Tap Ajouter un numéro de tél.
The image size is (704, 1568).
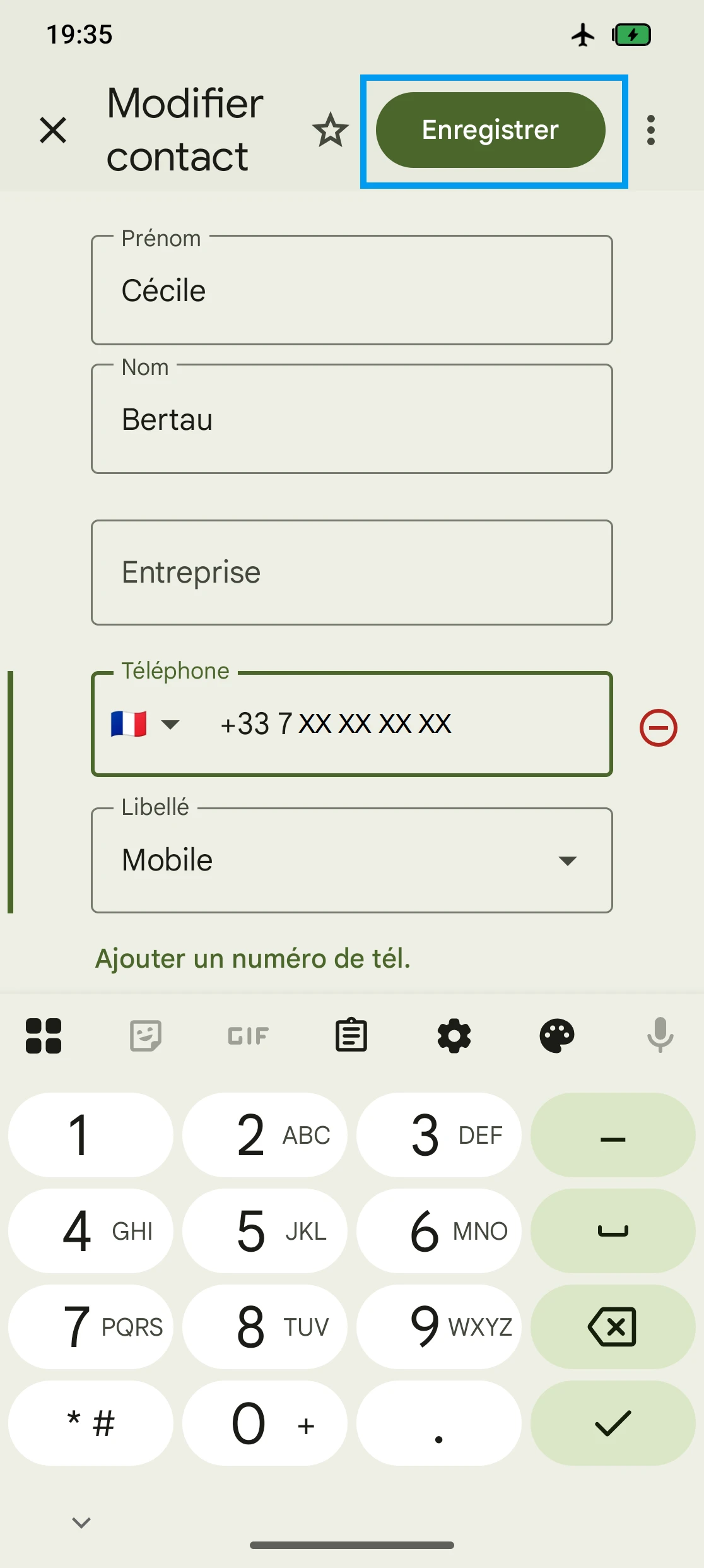tap(252, 959)
